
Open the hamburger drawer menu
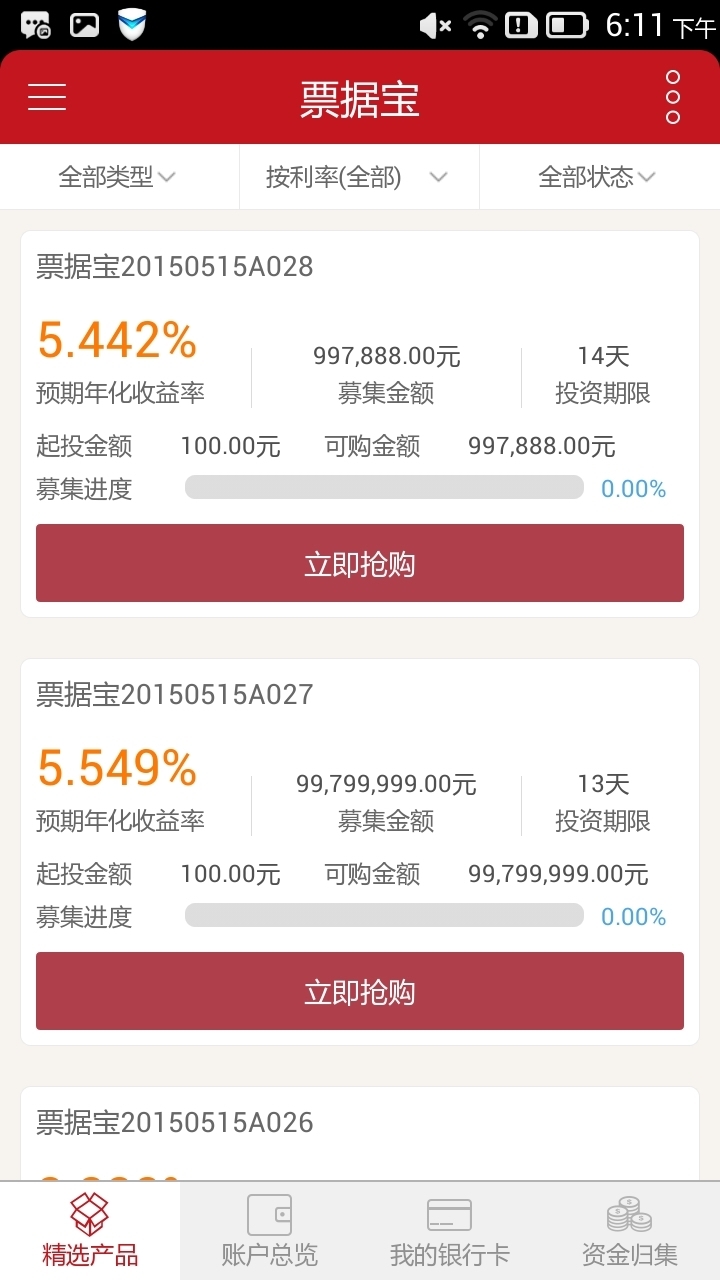pos(47,97)
